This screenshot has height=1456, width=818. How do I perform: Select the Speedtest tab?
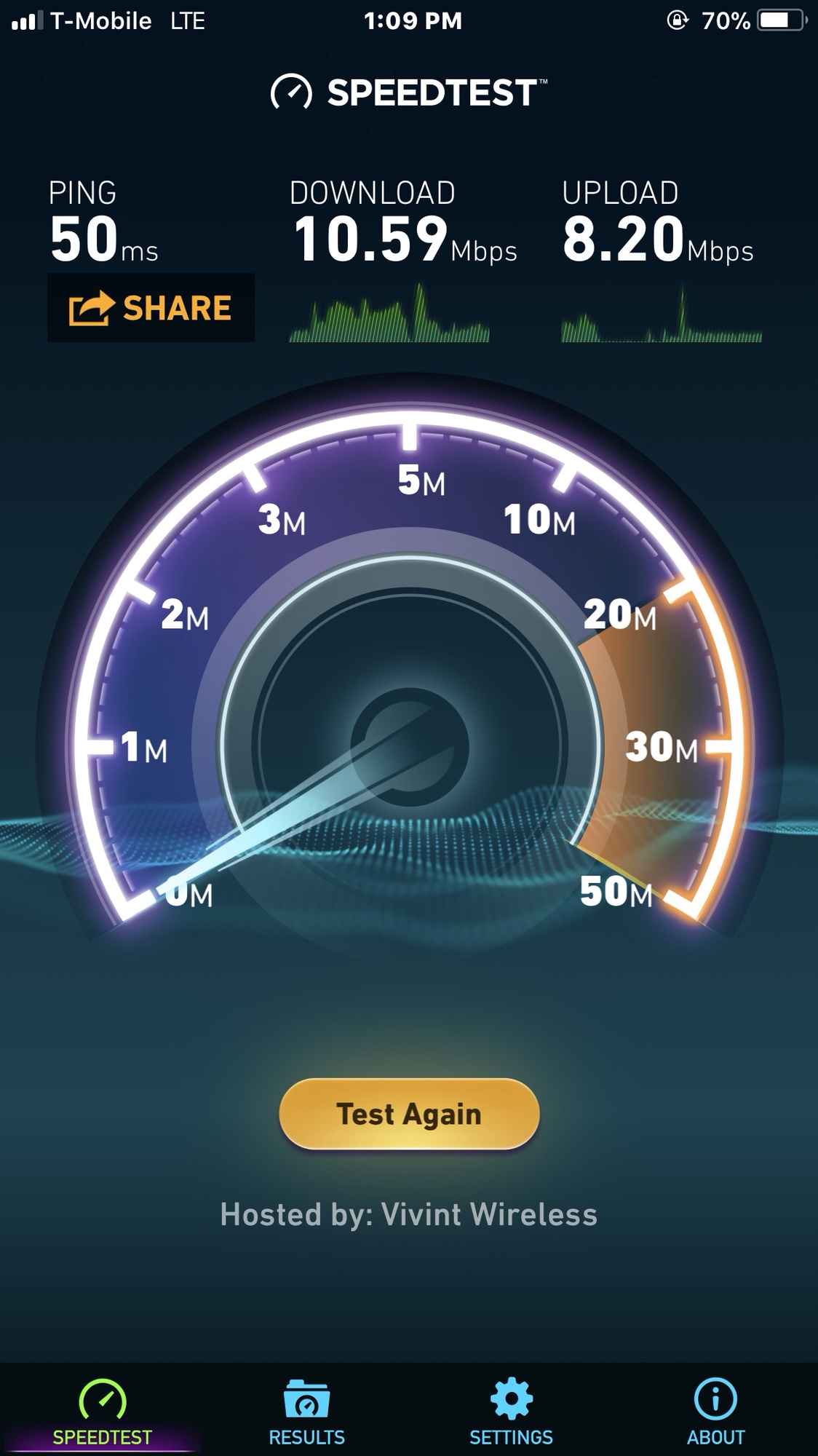tap(102, 1412)
